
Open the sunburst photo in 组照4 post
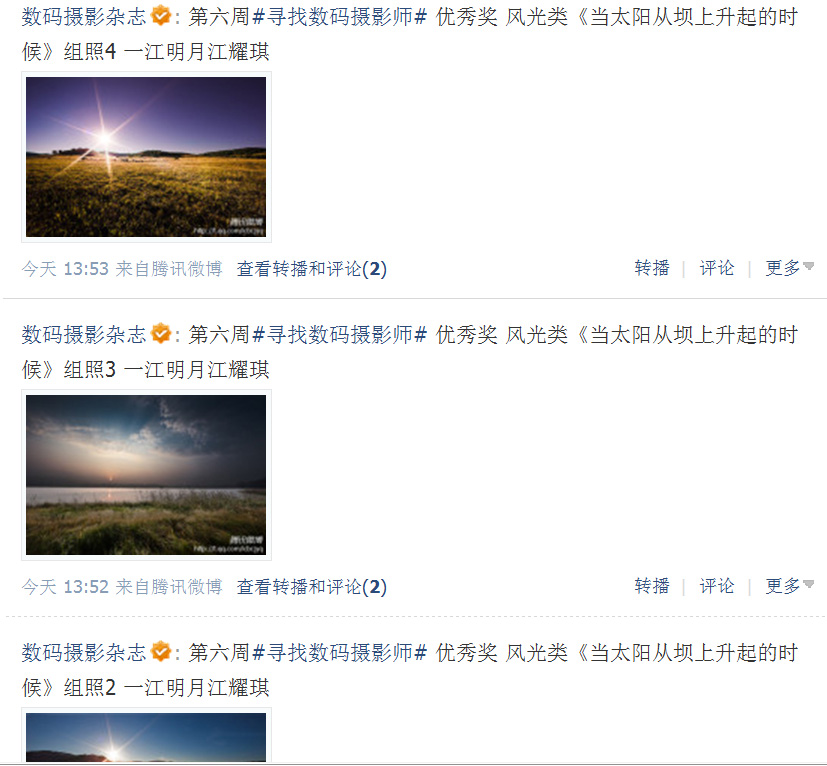[x=146, y=156]
